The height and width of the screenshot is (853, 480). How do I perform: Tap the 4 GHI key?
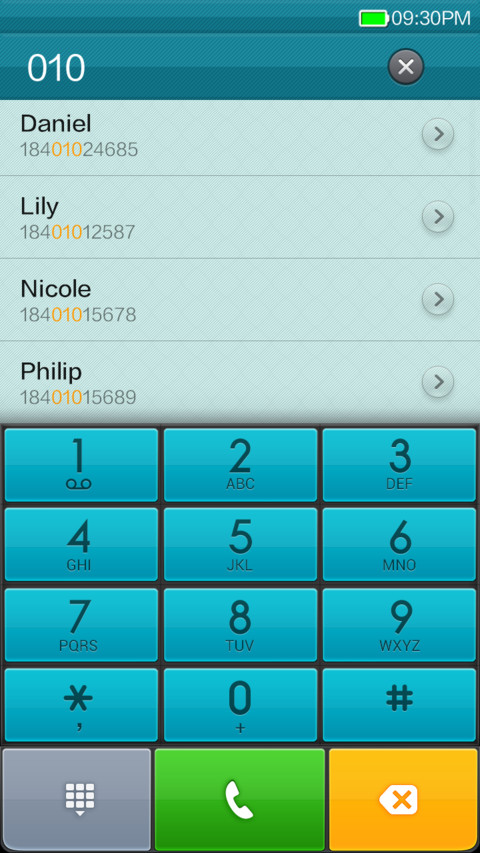coord(81,545)
